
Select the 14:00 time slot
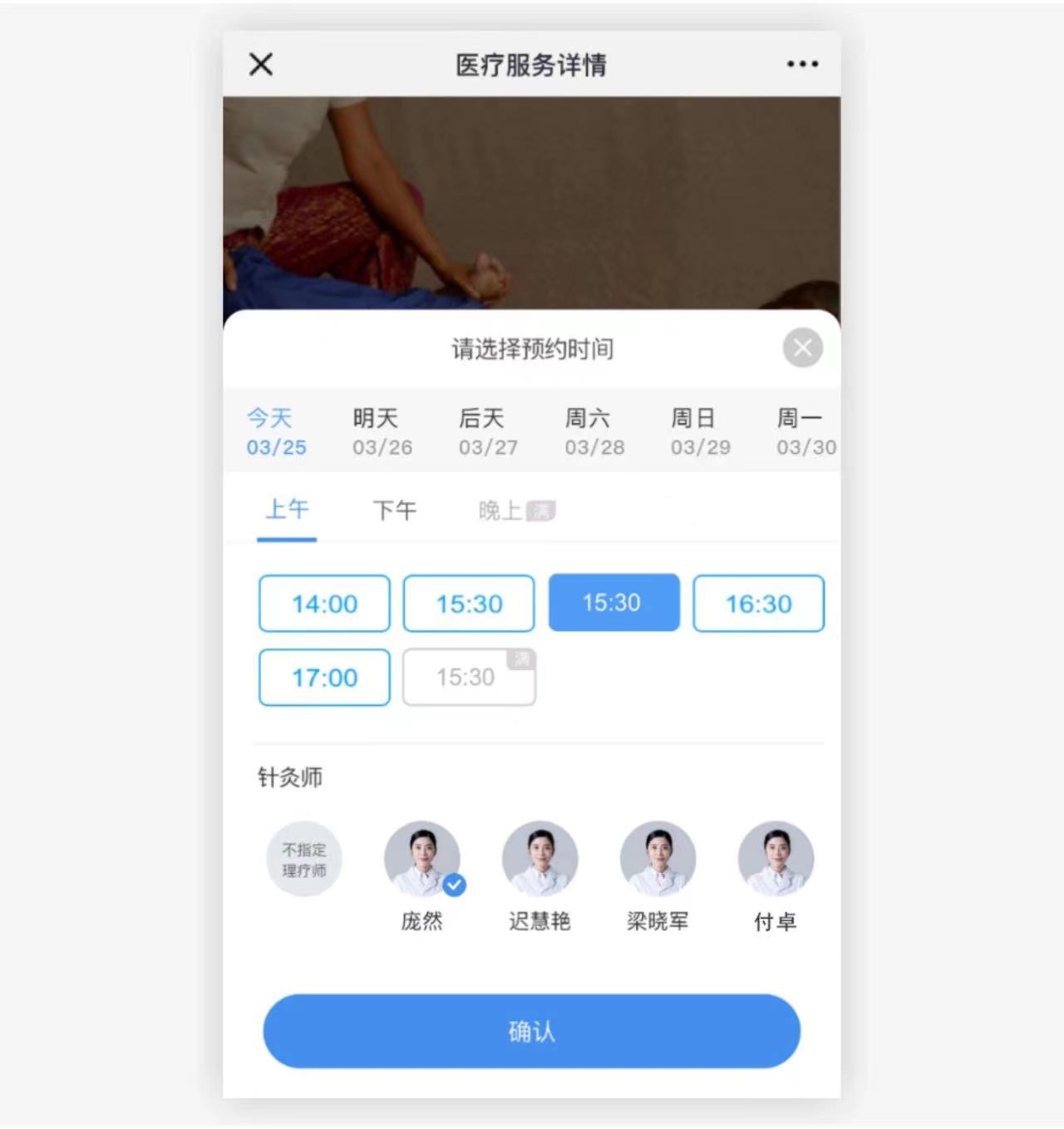click(x=324, y=604)
